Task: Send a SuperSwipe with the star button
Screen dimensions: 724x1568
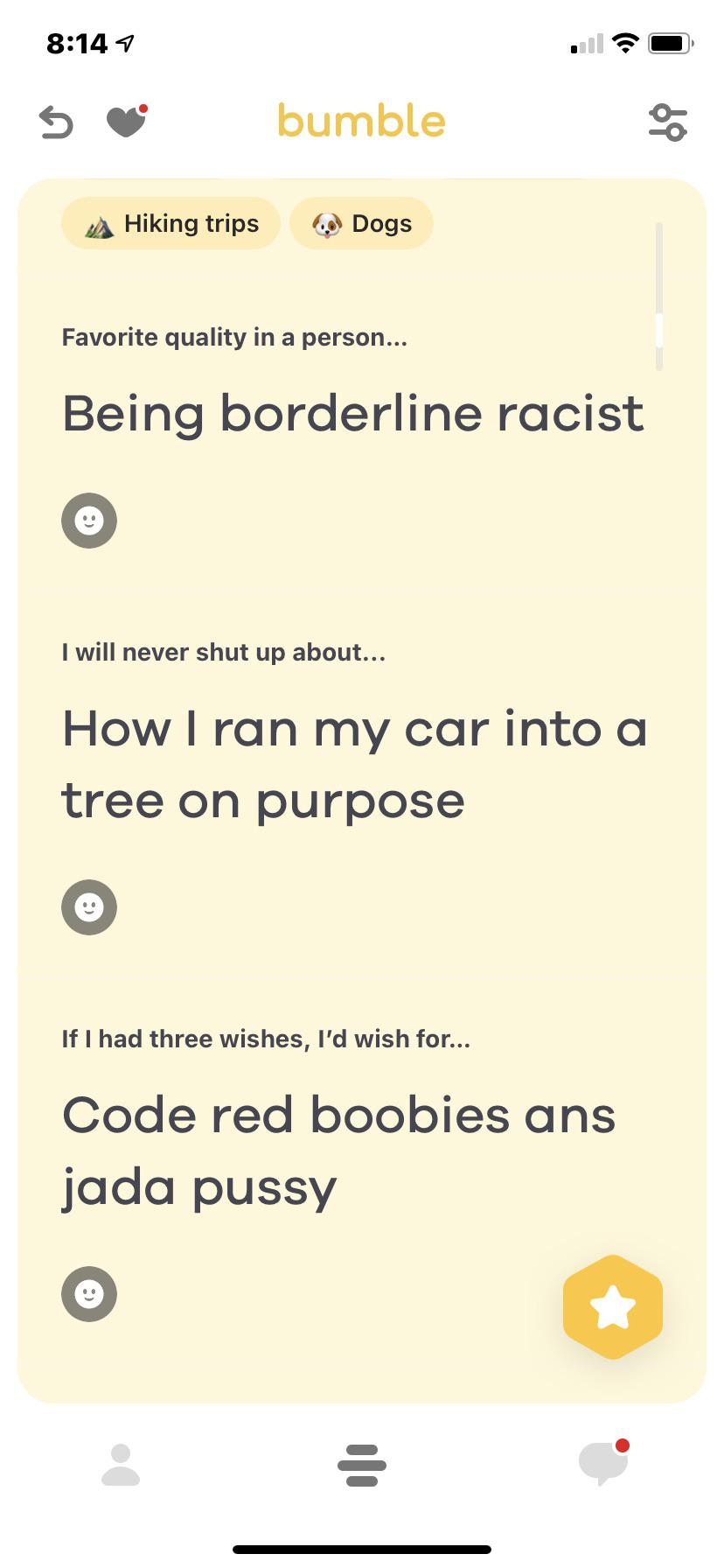Action: tap(613, 1306)
